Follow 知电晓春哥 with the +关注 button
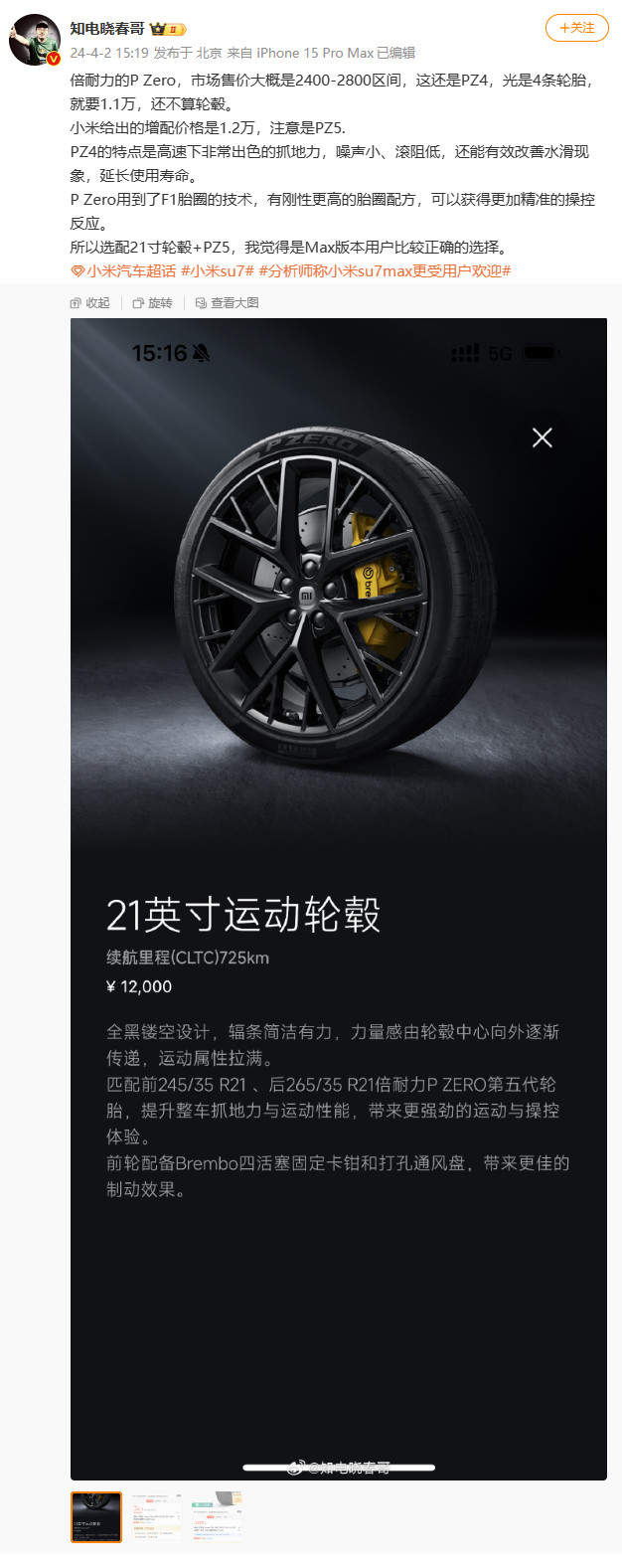 [x=576, y=28]
